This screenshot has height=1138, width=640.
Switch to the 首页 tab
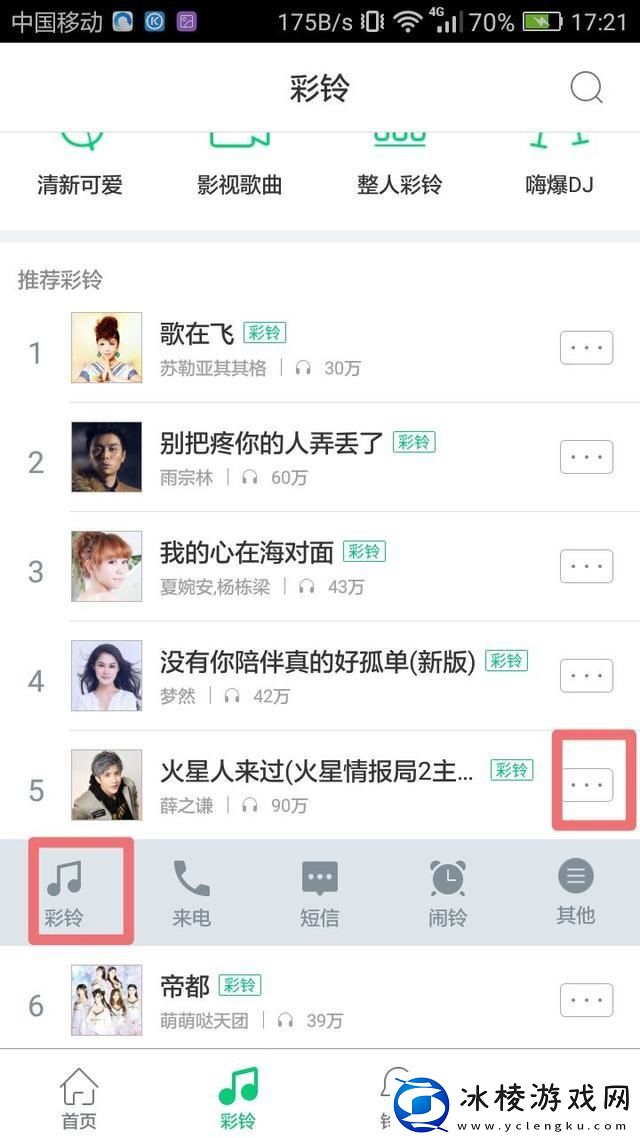(x=79, y=1097)
